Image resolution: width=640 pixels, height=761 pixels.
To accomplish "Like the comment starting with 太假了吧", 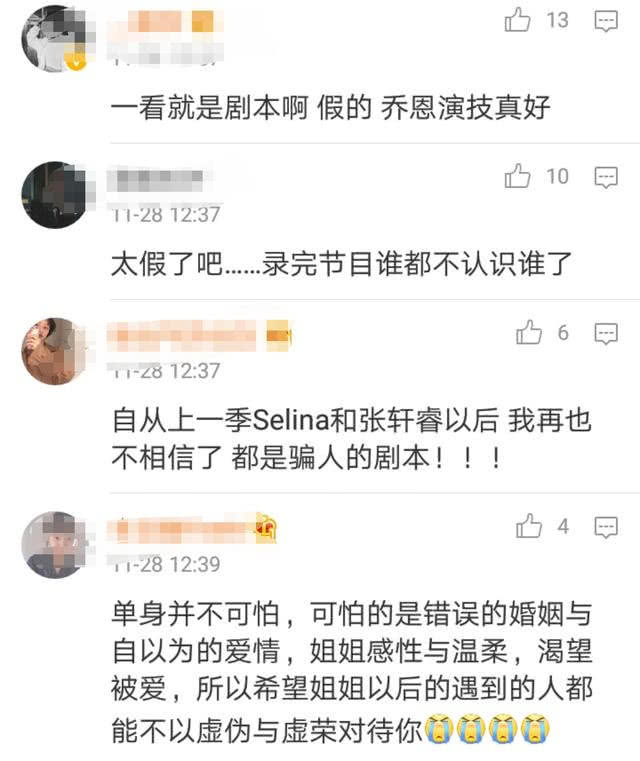I will tap(518, 178).
